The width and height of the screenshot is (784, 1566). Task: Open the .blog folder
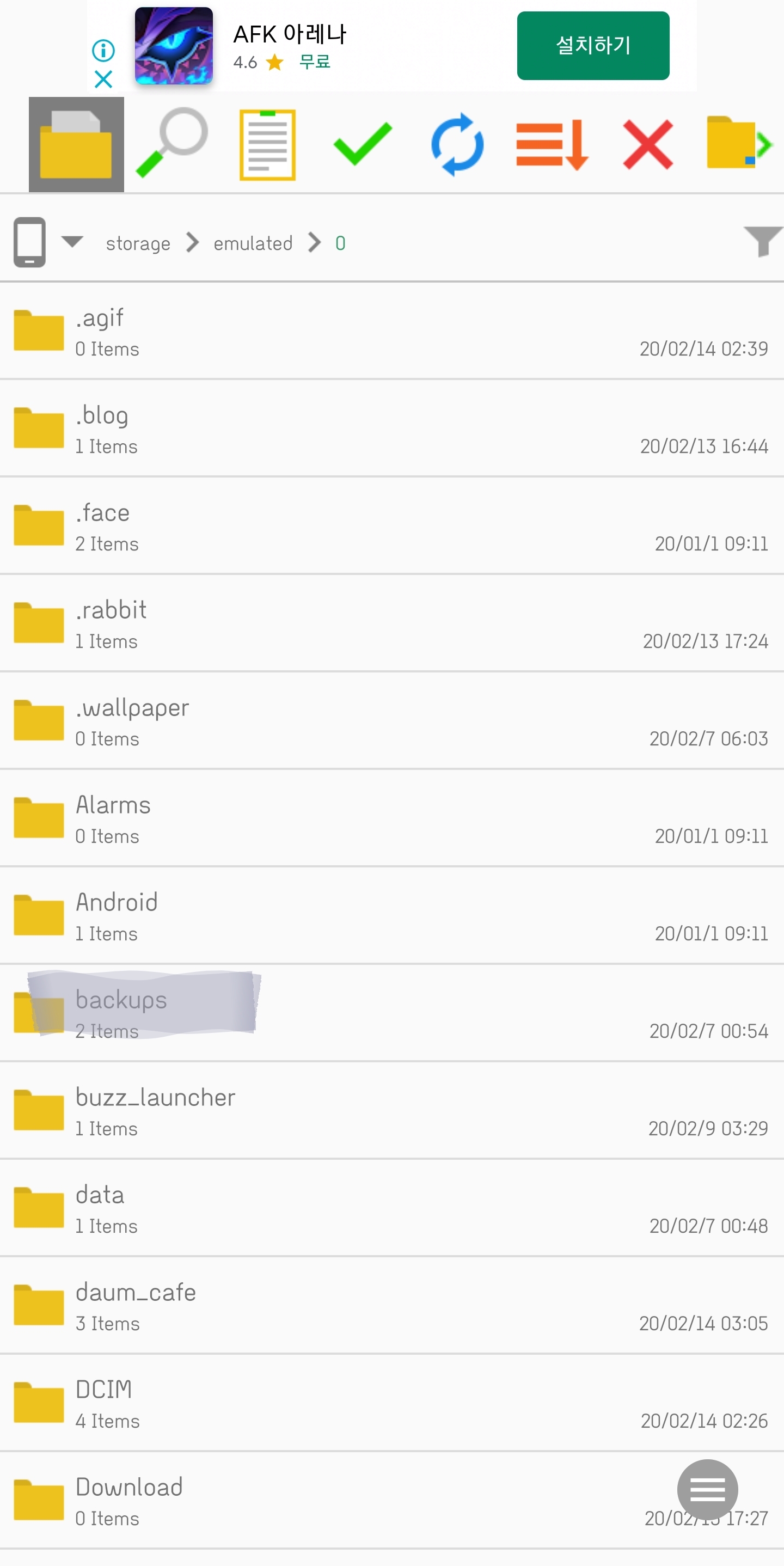(392, 428)
